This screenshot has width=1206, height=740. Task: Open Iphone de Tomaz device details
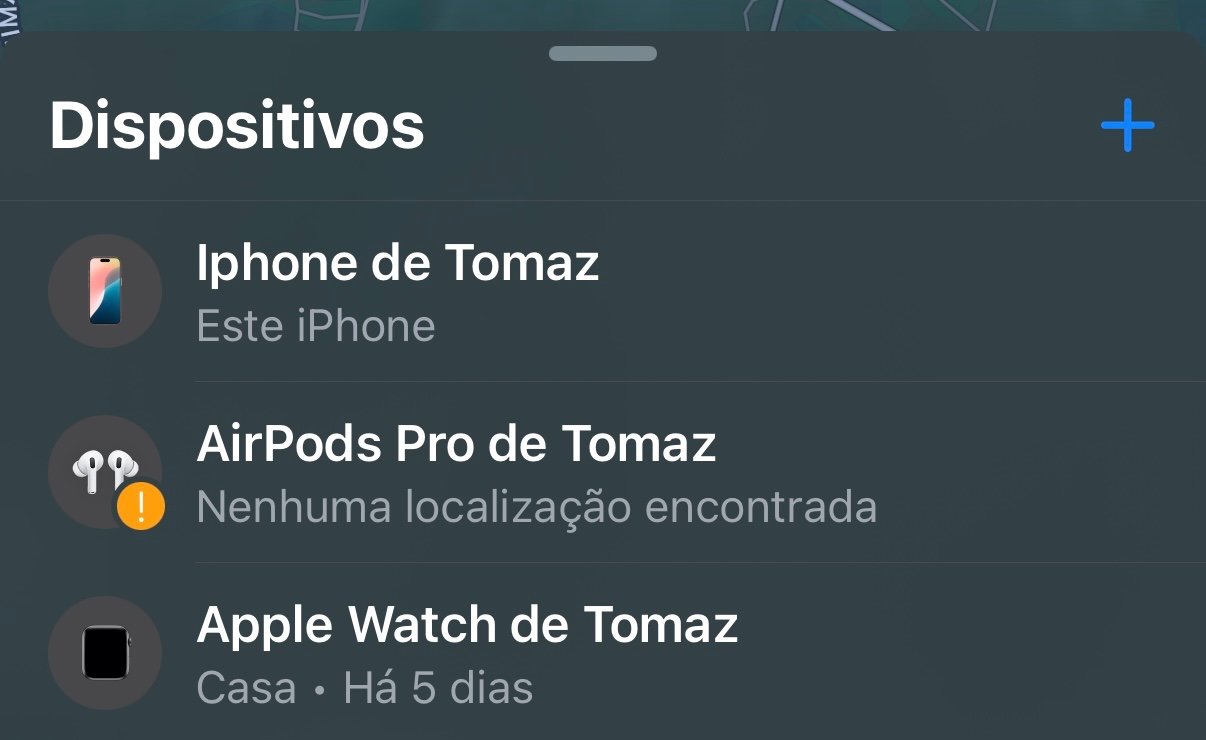coord(398,291)
